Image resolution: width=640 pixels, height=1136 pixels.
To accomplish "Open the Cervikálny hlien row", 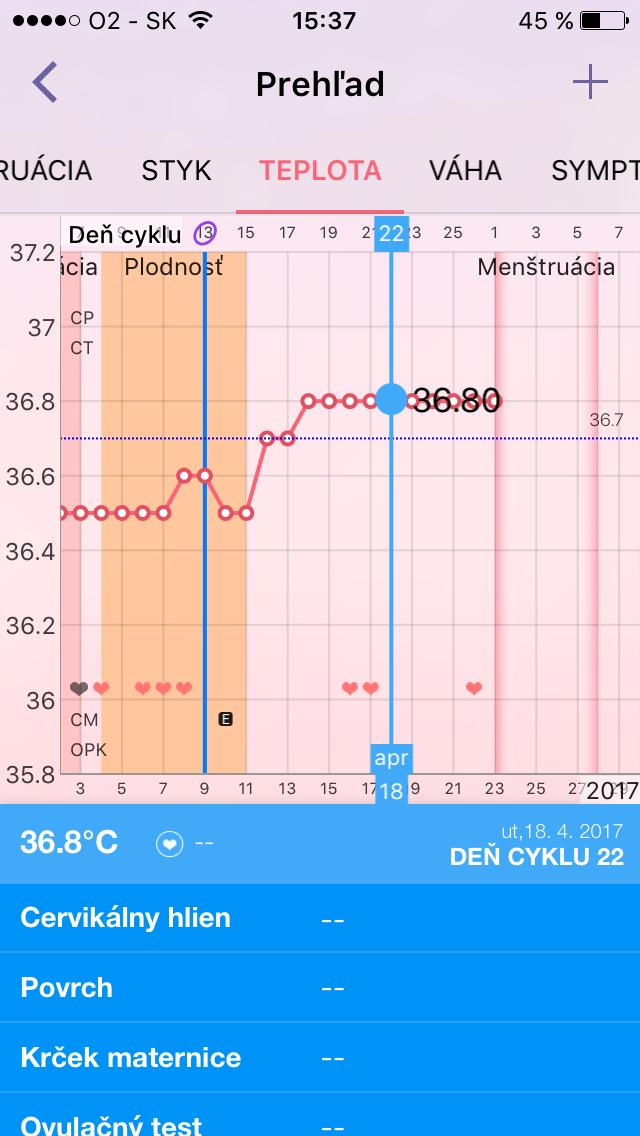I will [320, 918].
